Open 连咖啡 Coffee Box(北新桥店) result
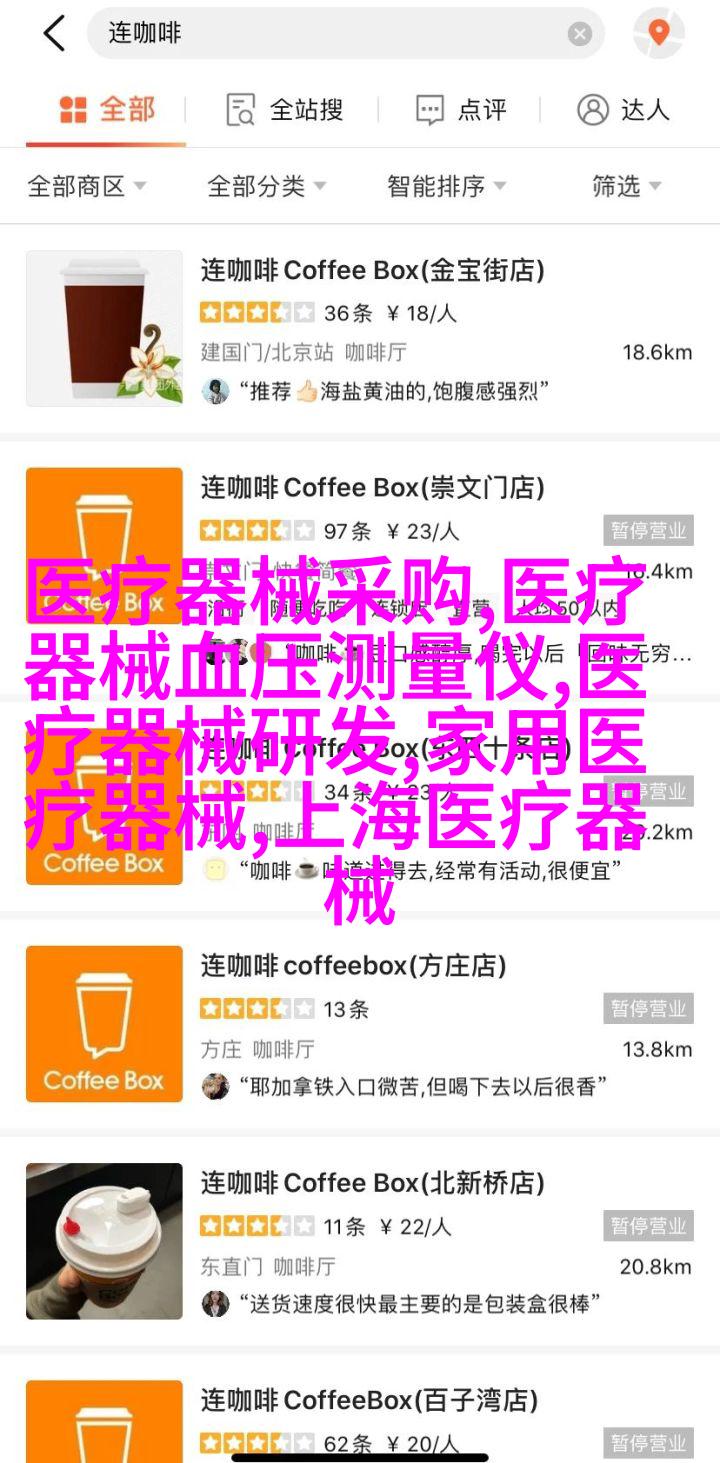This screenshot has height=1463, width=720. click(372, 1184)
